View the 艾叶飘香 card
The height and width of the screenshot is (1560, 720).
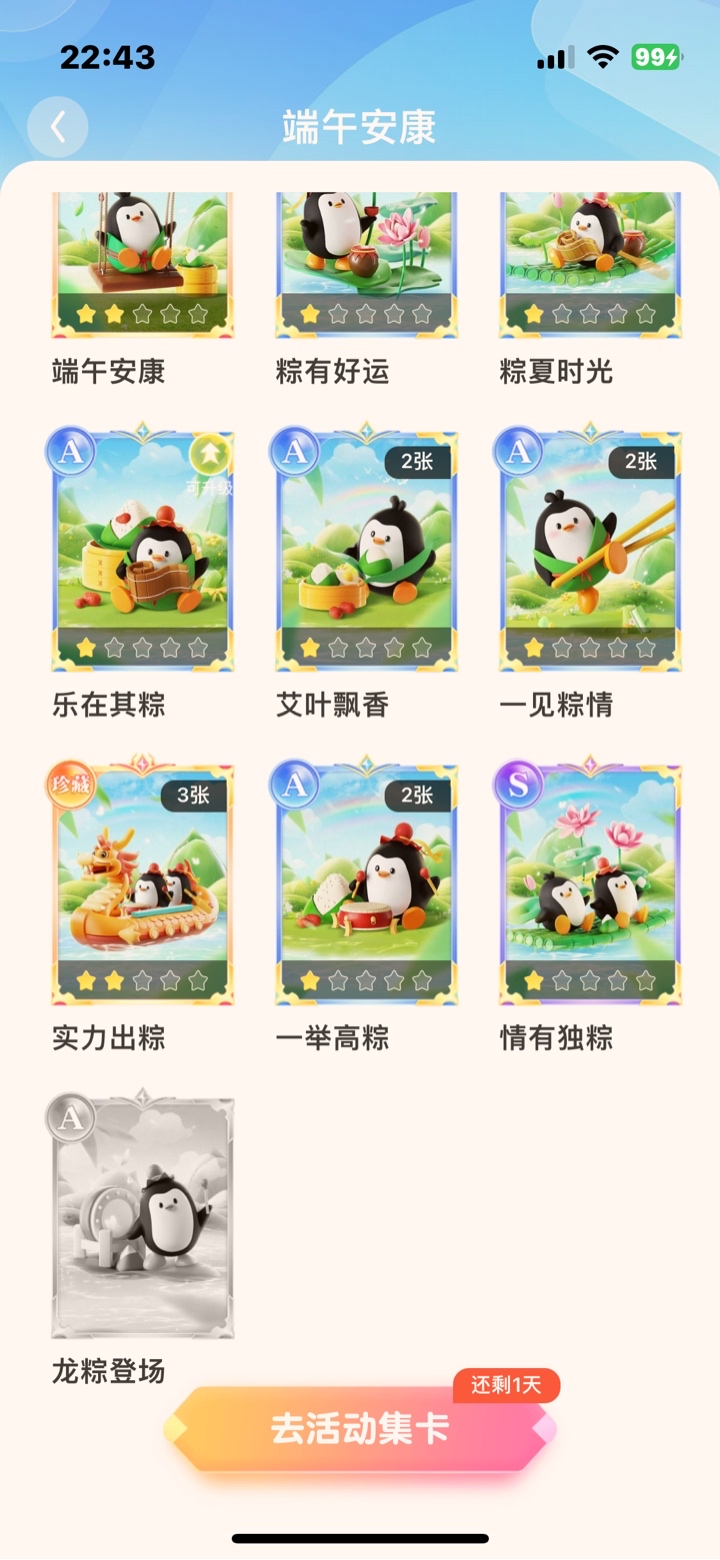coord(366,550)
